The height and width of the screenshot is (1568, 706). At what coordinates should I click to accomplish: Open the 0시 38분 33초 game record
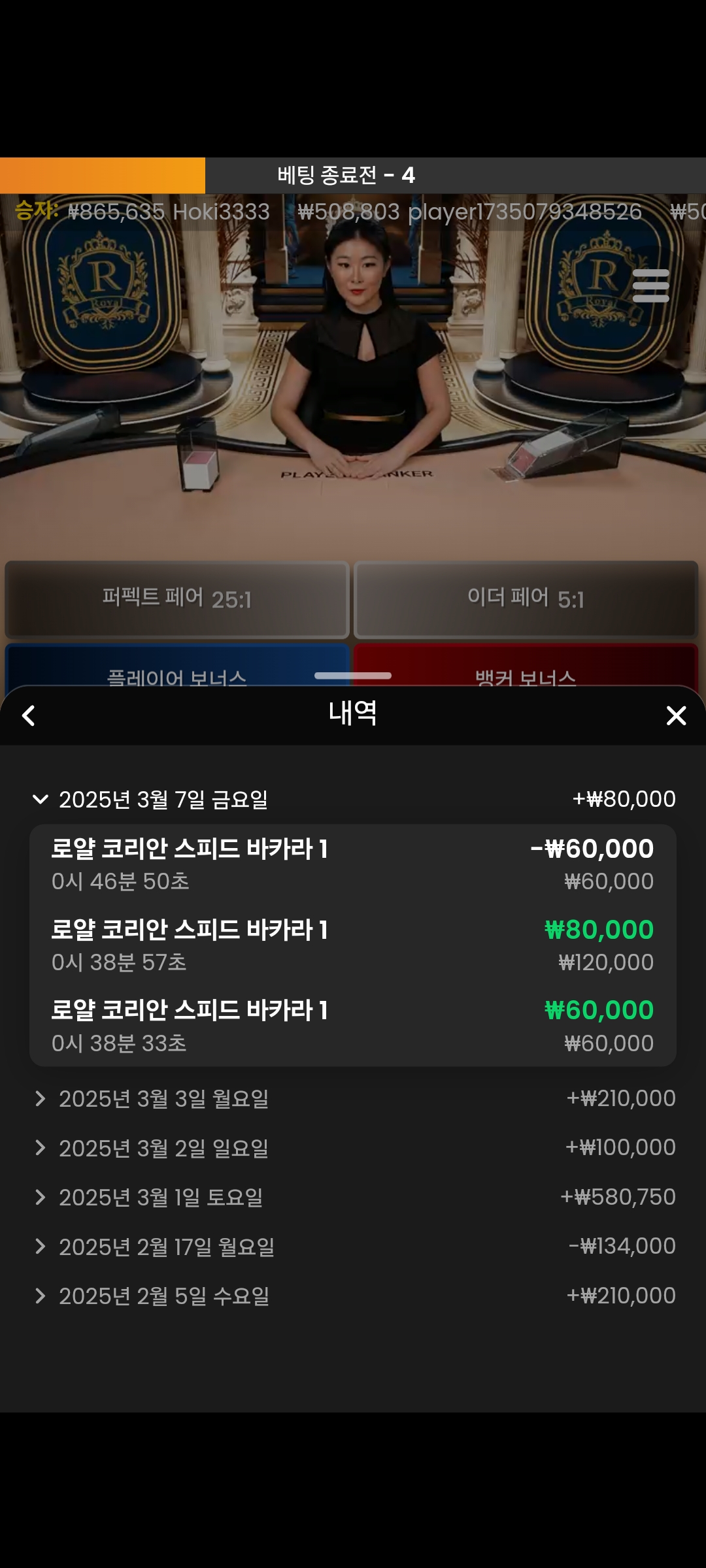tap(353, 1026)
